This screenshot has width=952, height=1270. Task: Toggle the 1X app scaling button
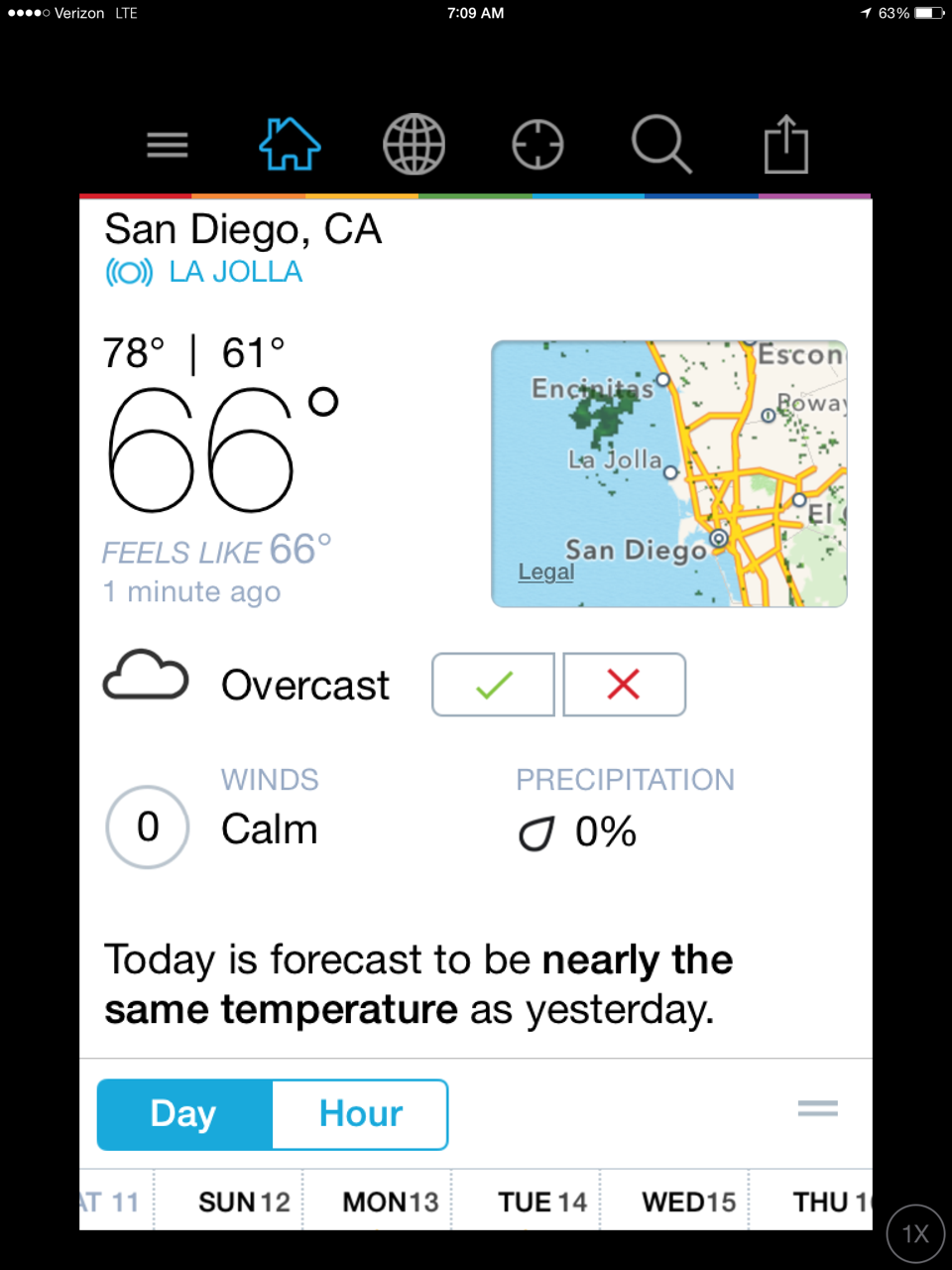[x=914, y=1234]
